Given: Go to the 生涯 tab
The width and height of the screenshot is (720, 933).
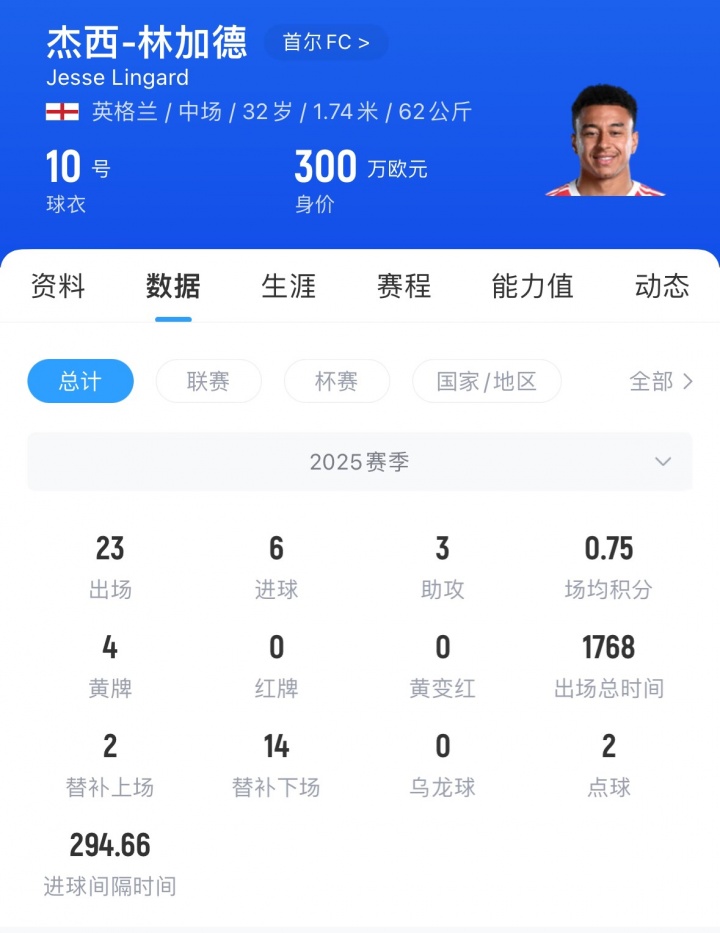Looking at the screenshot, I should click(x=288, y=286).
